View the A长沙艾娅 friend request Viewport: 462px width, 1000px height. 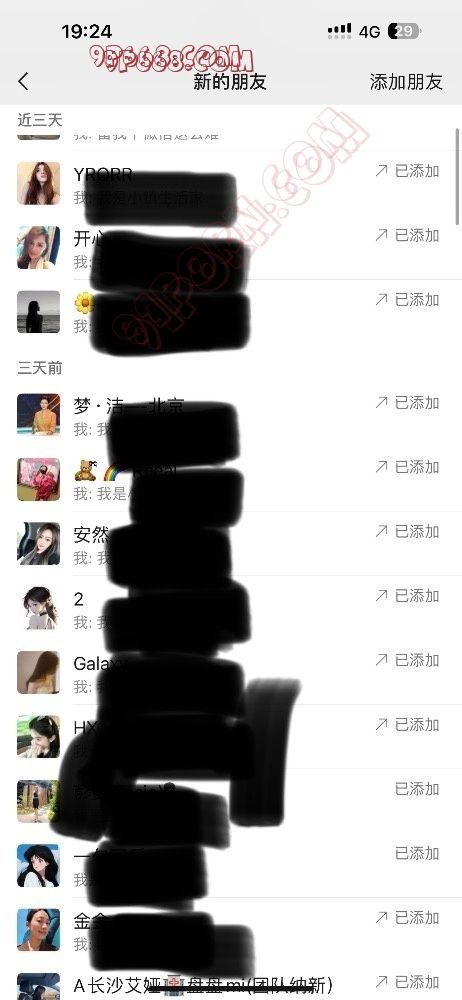point(231,984)
